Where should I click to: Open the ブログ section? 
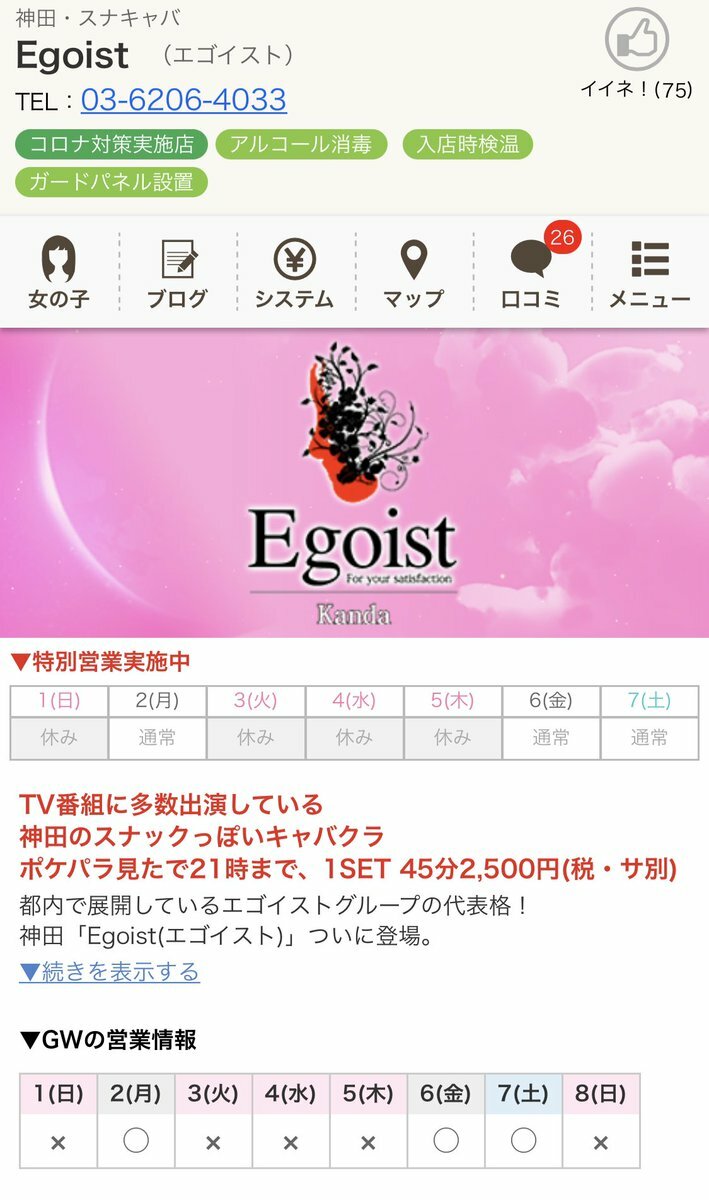177,272
